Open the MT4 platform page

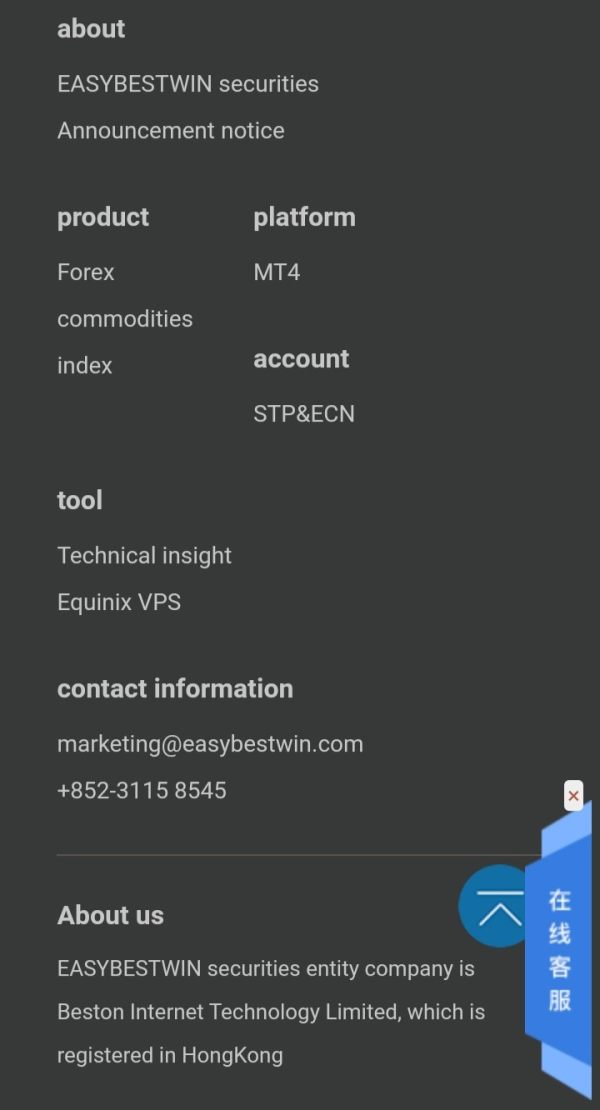point(277,273)
